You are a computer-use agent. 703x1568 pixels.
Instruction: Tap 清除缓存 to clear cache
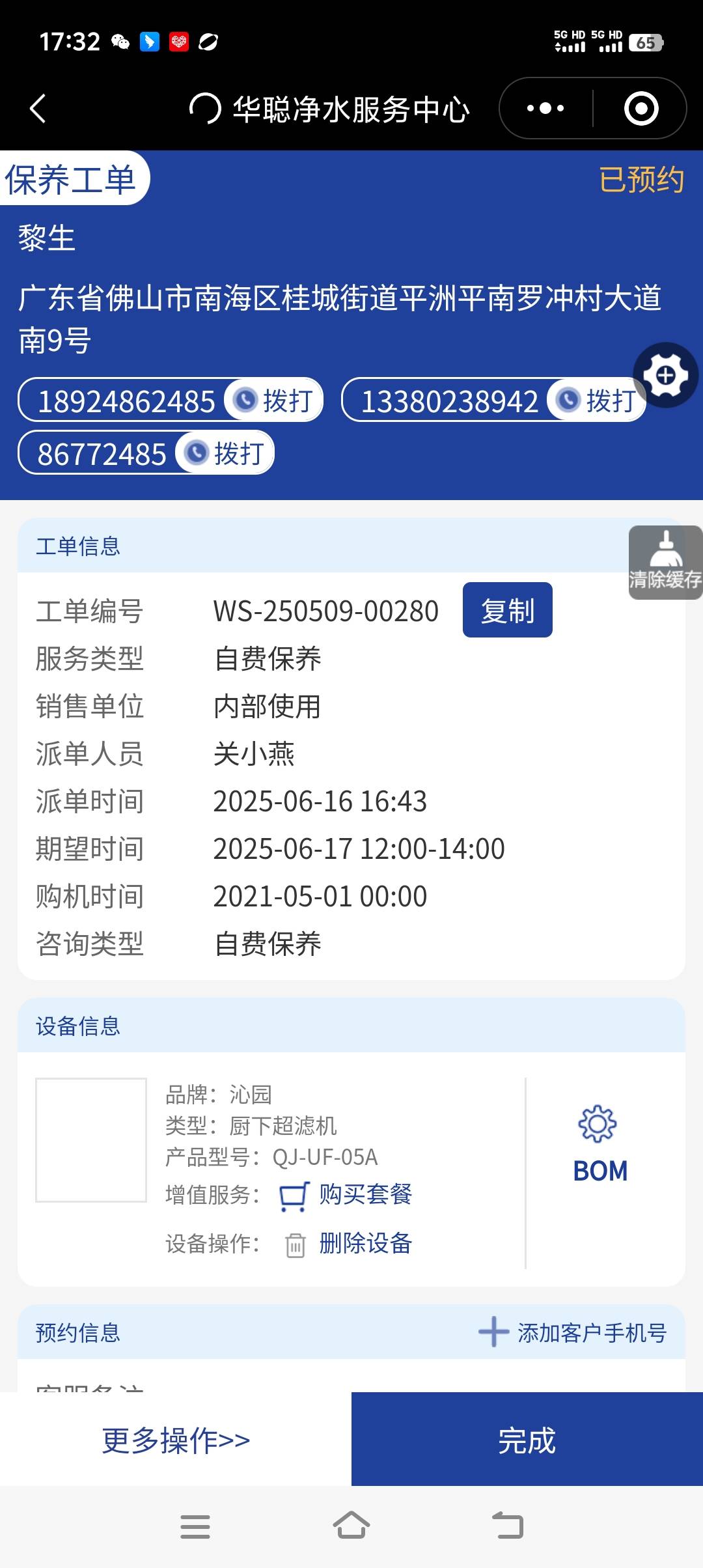(x=665, y=562)
